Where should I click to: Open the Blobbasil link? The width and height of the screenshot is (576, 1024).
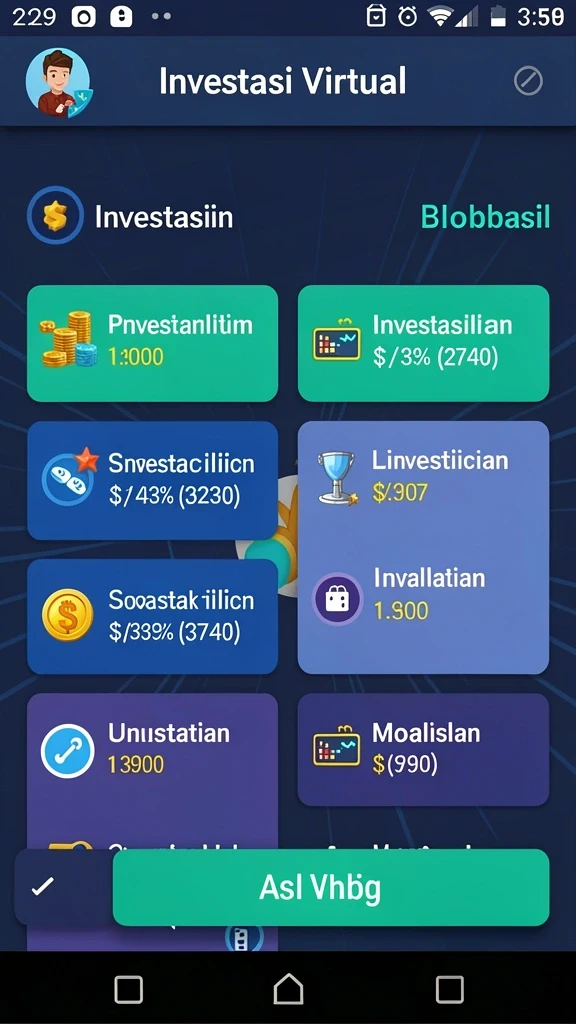click(485, 217)
